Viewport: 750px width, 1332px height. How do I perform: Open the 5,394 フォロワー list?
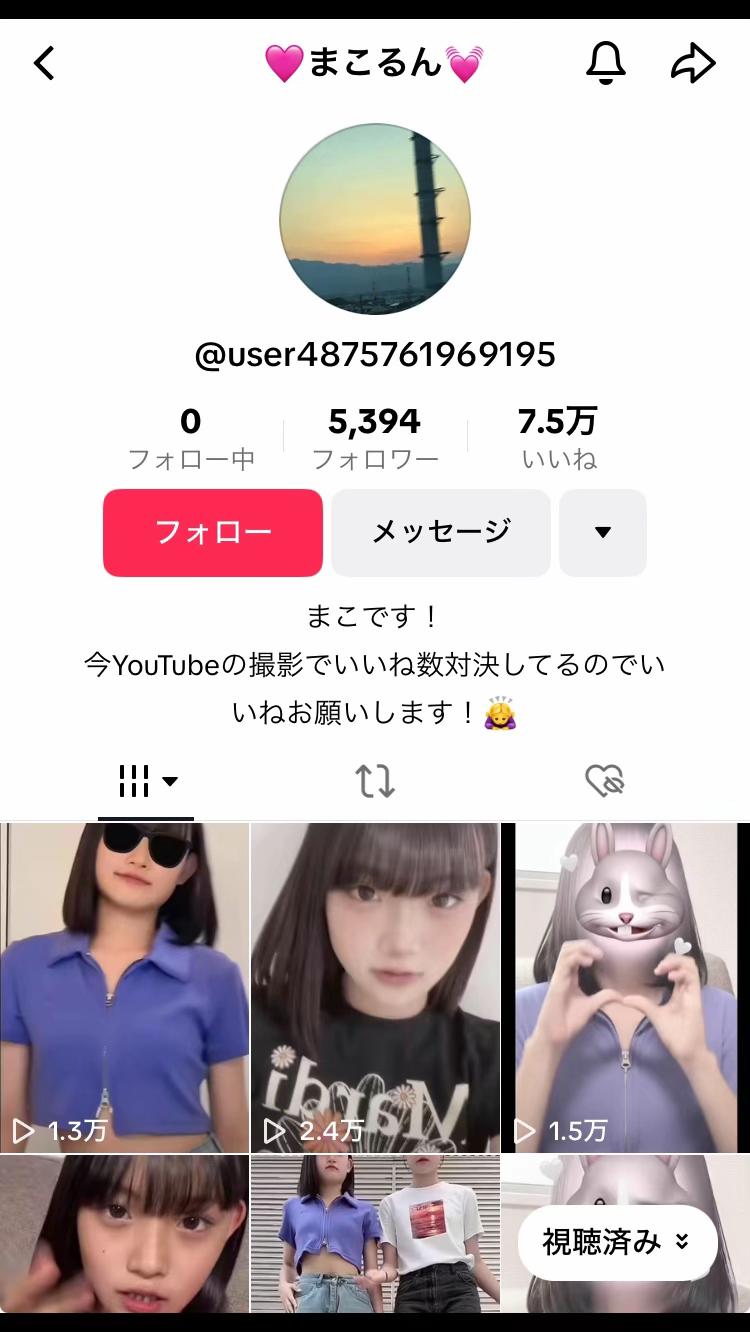[375, 438]
